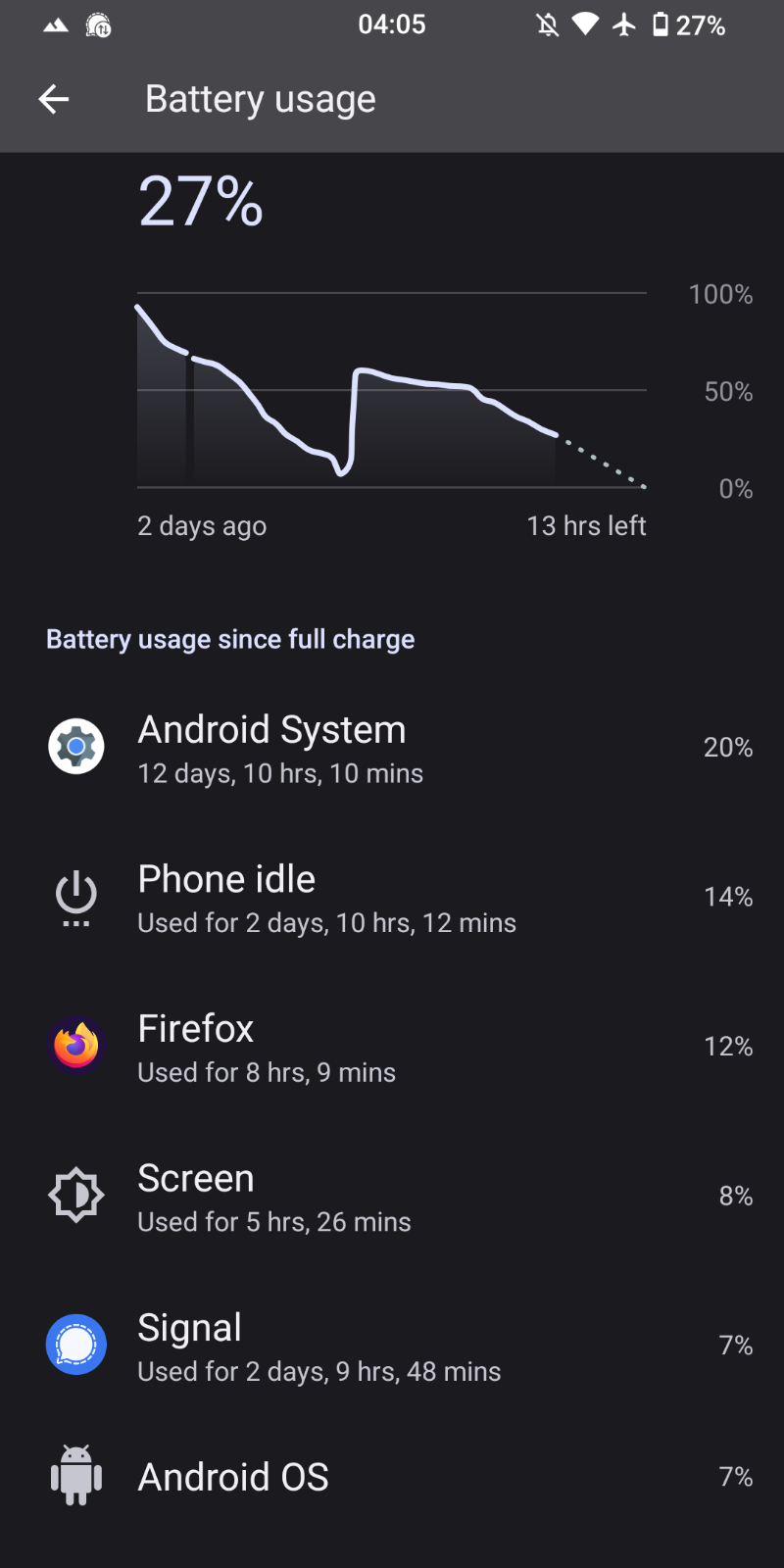Tap the Phone idle power icon
Screen dimensions: 784x1568
[x=75, y=896]
